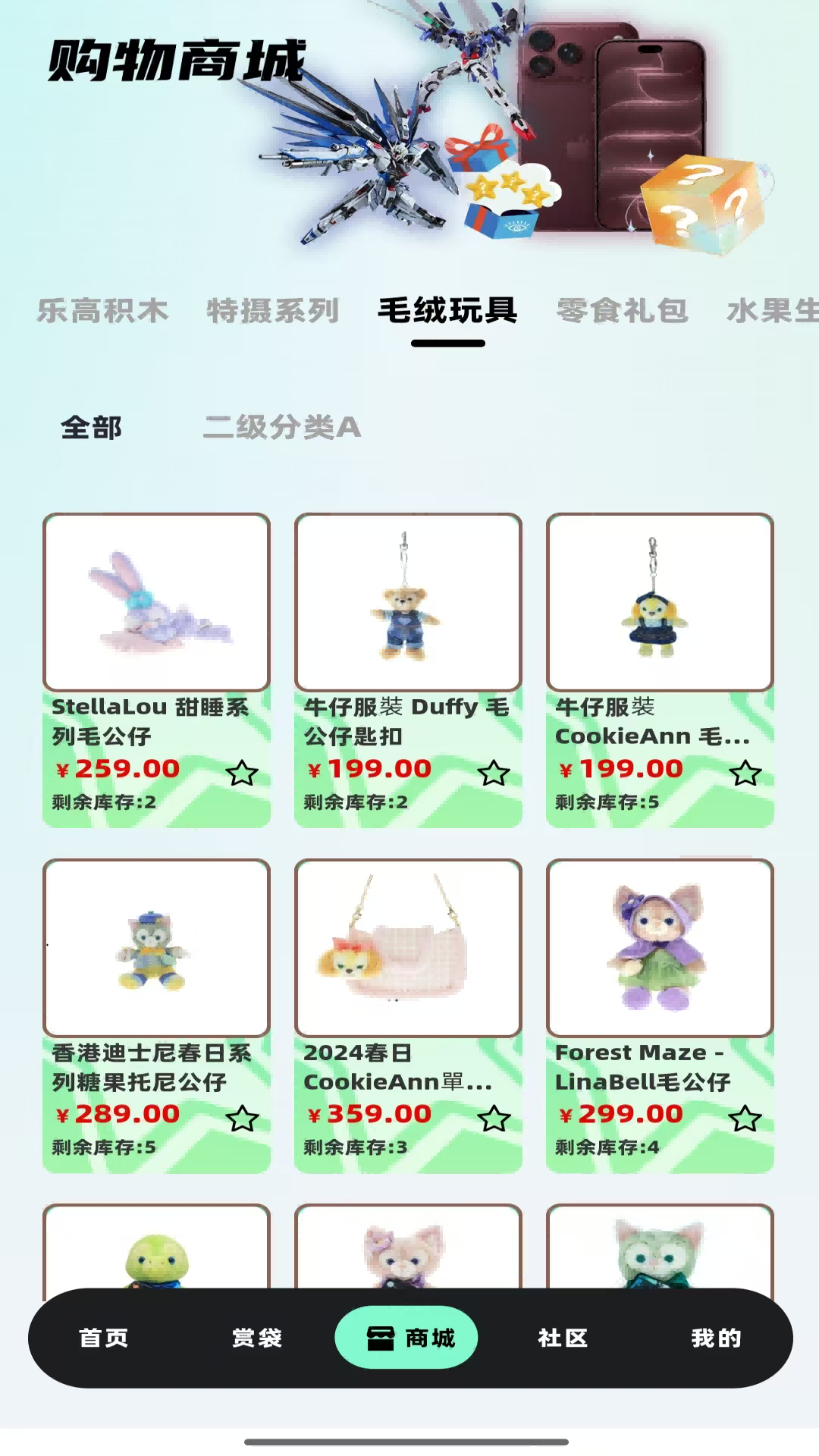819x1456 pixels.
Task: Open the 我的 profile tab
Action: (716, 1338)
